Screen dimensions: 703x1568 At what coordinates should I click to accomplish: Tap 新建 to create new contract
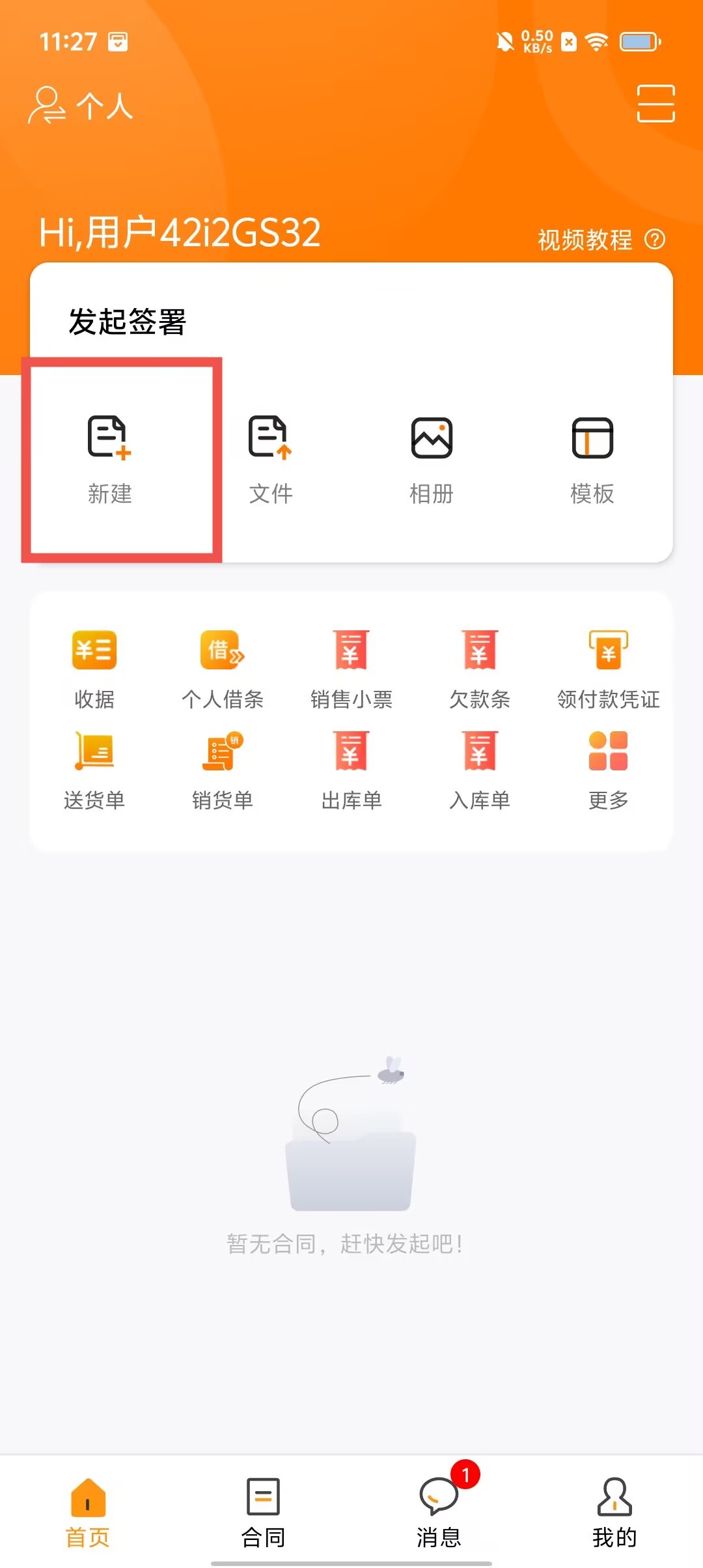pos(110,459)
